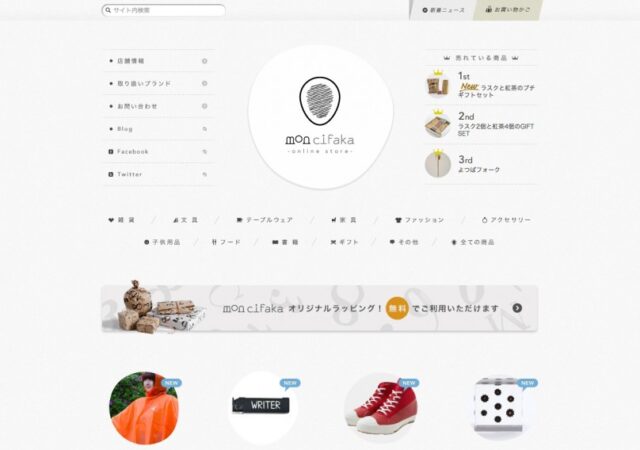
Task: Browse 全ての商品 category
Action: point(472,242)
